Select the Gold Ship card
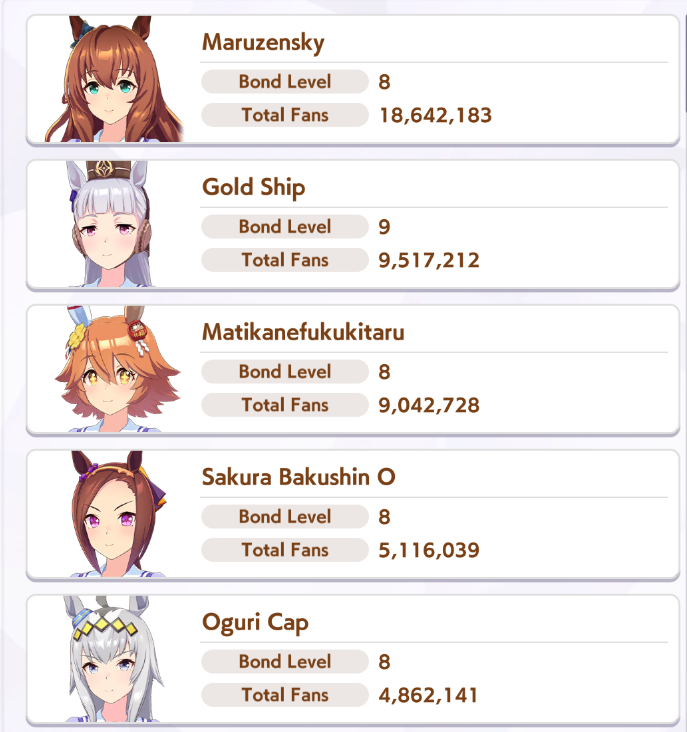687x732 pixels. pyautogui.click(x=345, y=225)
